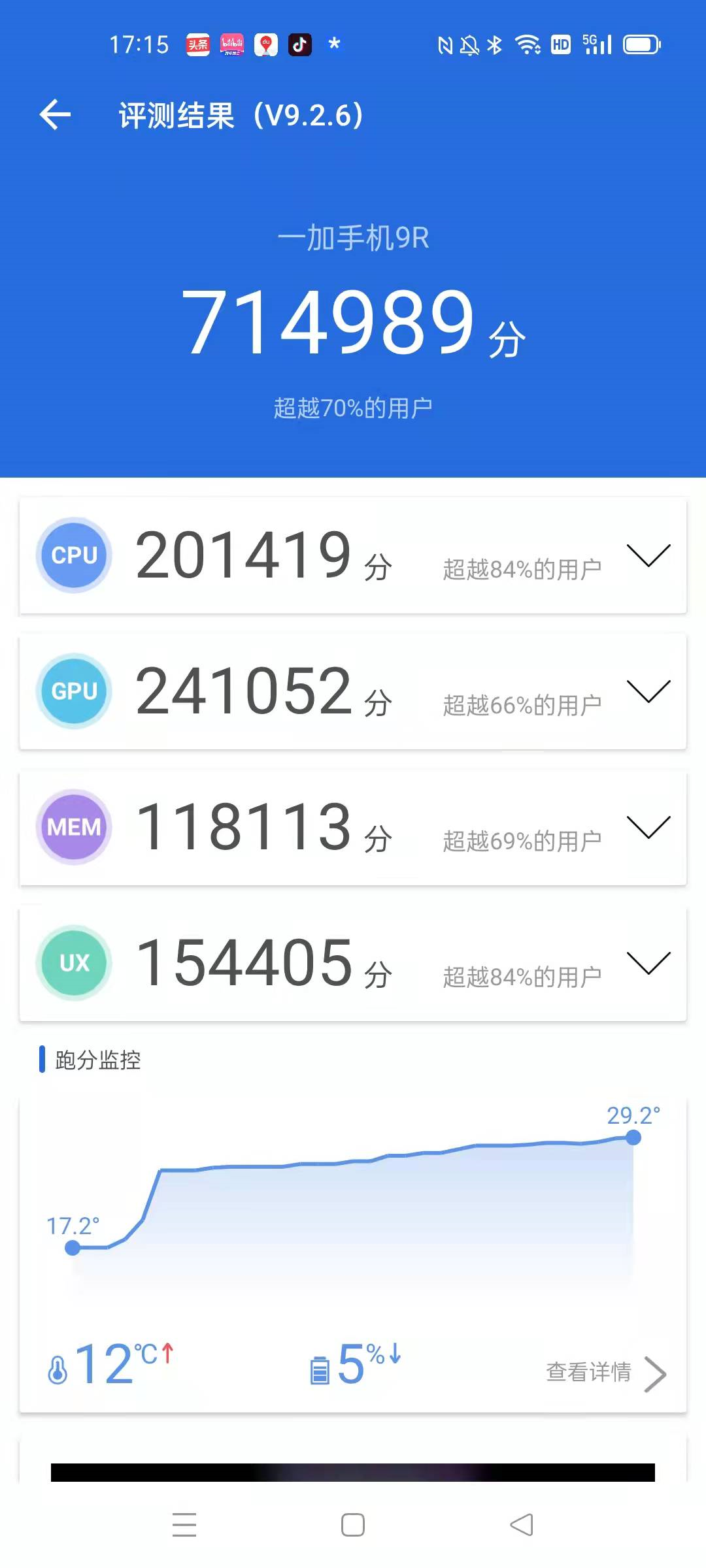Screen dimensions: 706x1568
Task: Tap the recent apps button in navigation bar
Action: [185, 1525]
